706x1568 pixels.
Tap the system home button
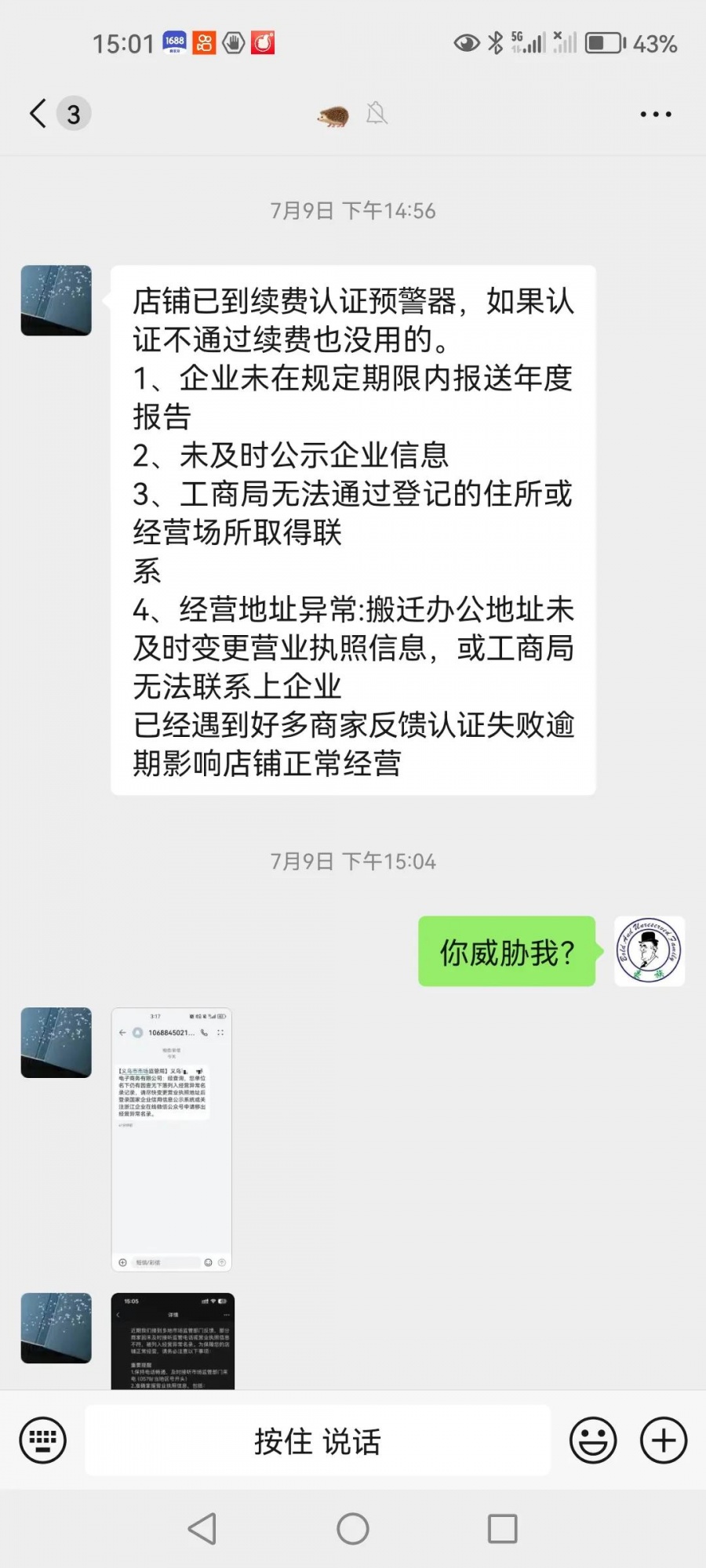[353, 1528]
